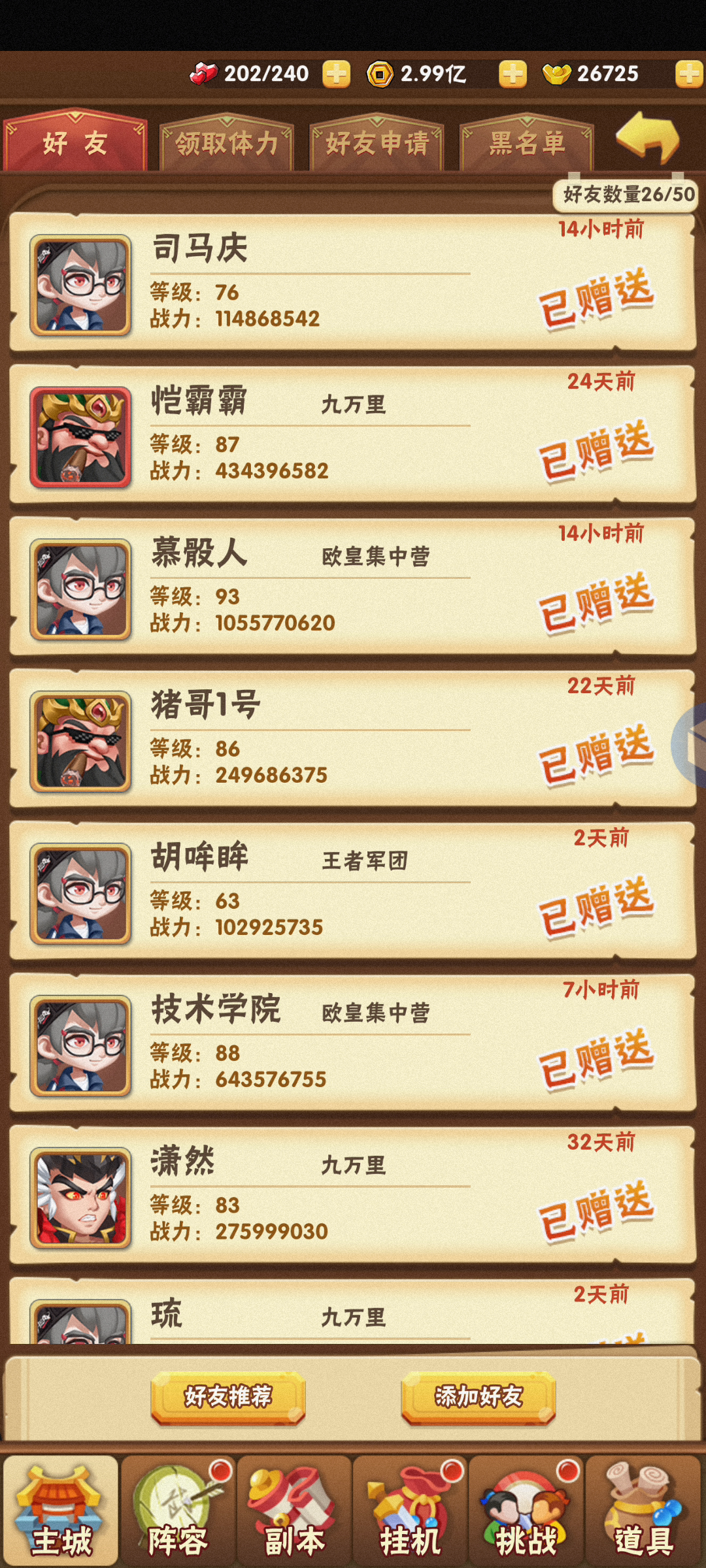Open the 挑战 challenge tab
The width and height of the screenshot is (706, 1568).
(x=526, y=1512)
